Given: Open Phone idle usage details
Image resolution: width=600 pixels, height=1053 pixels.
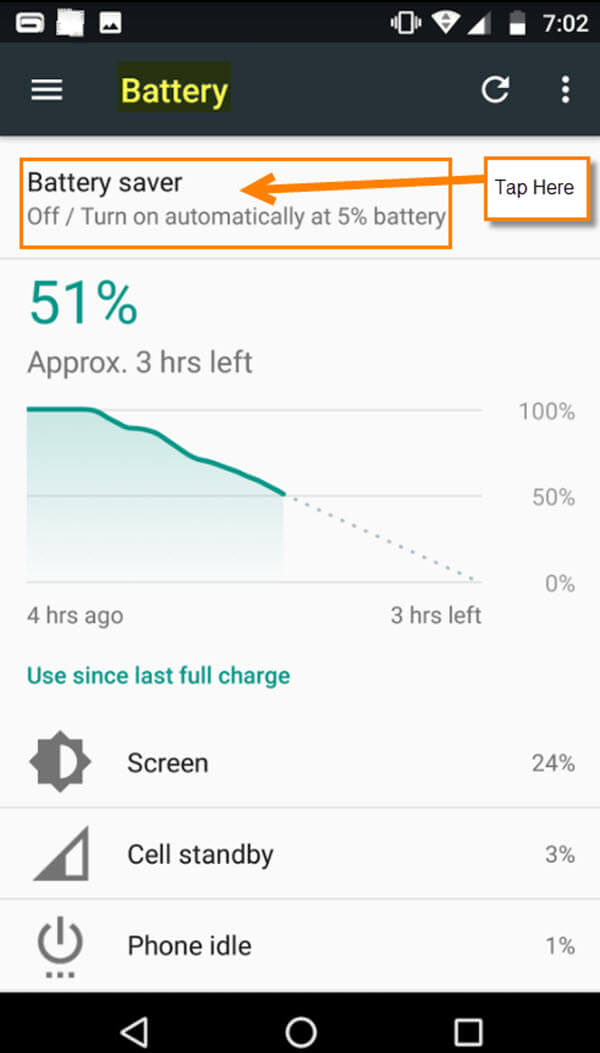Looking at the screenshot, I should pos(300,945).
